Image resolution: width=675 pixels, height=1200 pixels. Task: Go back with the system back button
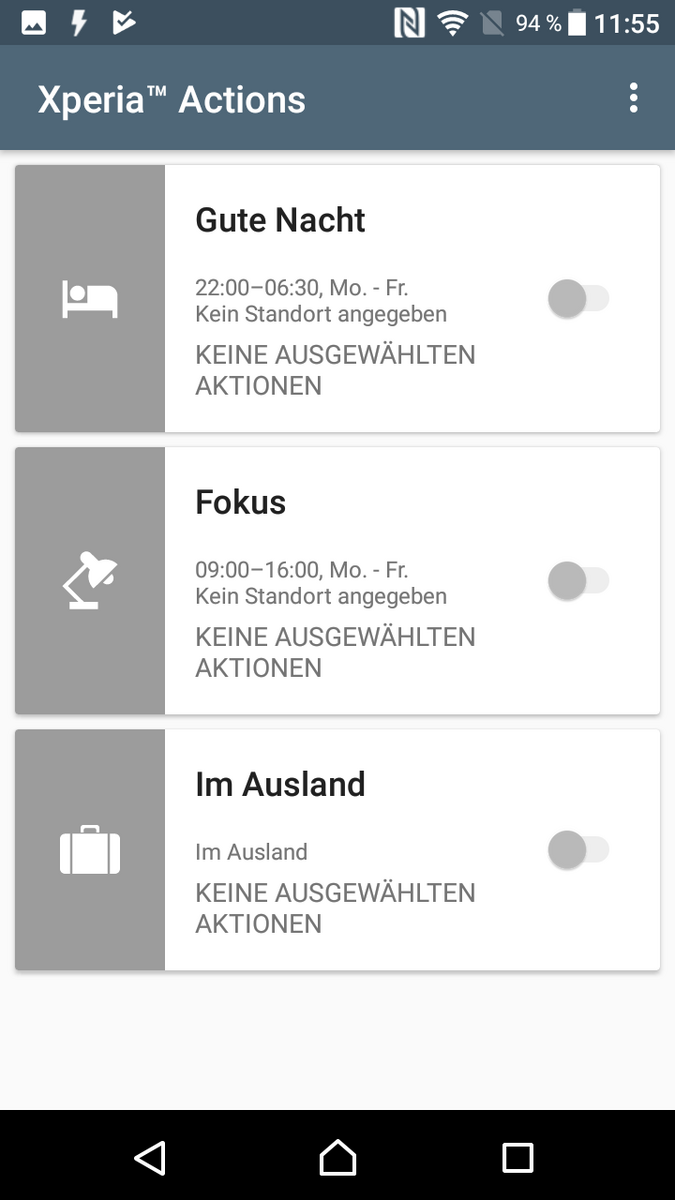click(150, 1157)
